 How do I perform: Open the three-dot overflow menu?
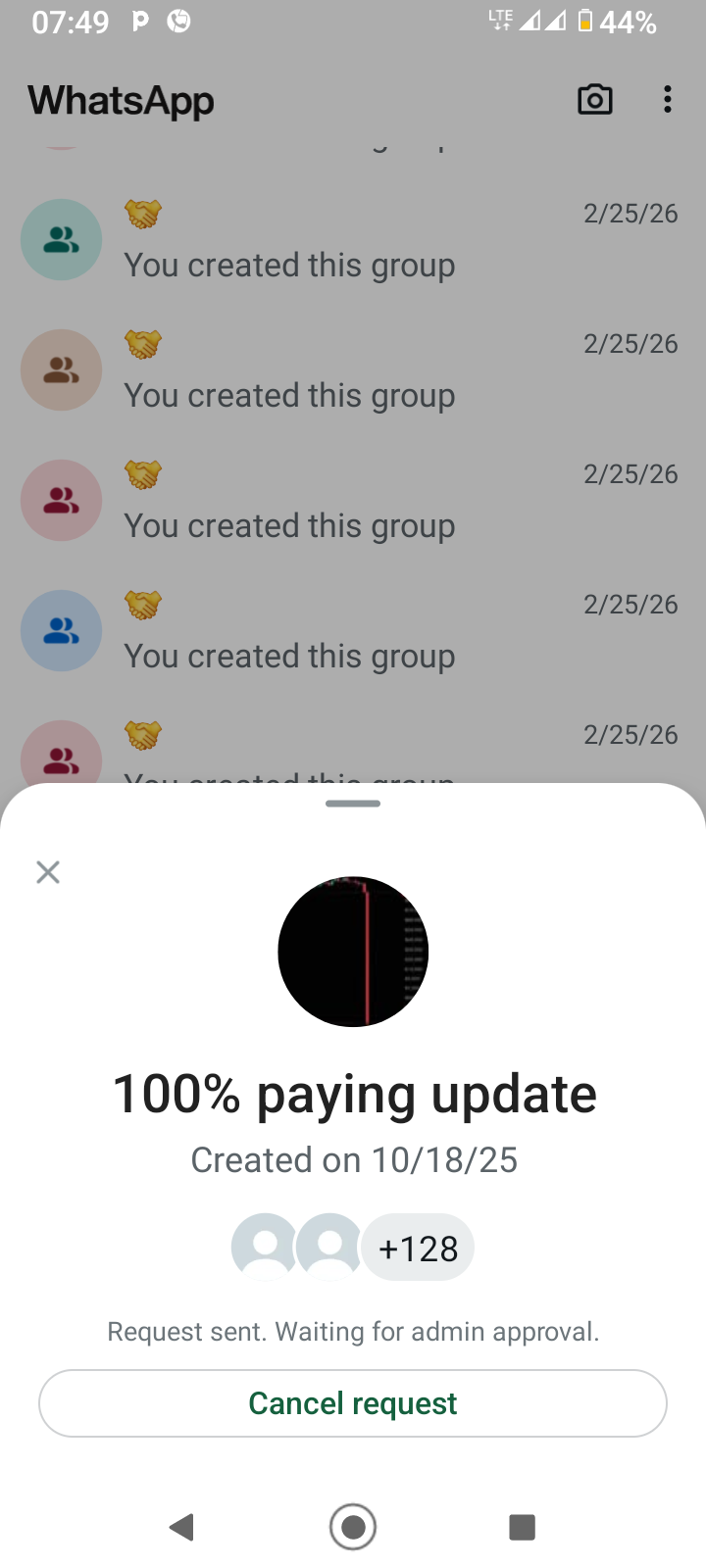pyautogui.click(x=668, y=100)
